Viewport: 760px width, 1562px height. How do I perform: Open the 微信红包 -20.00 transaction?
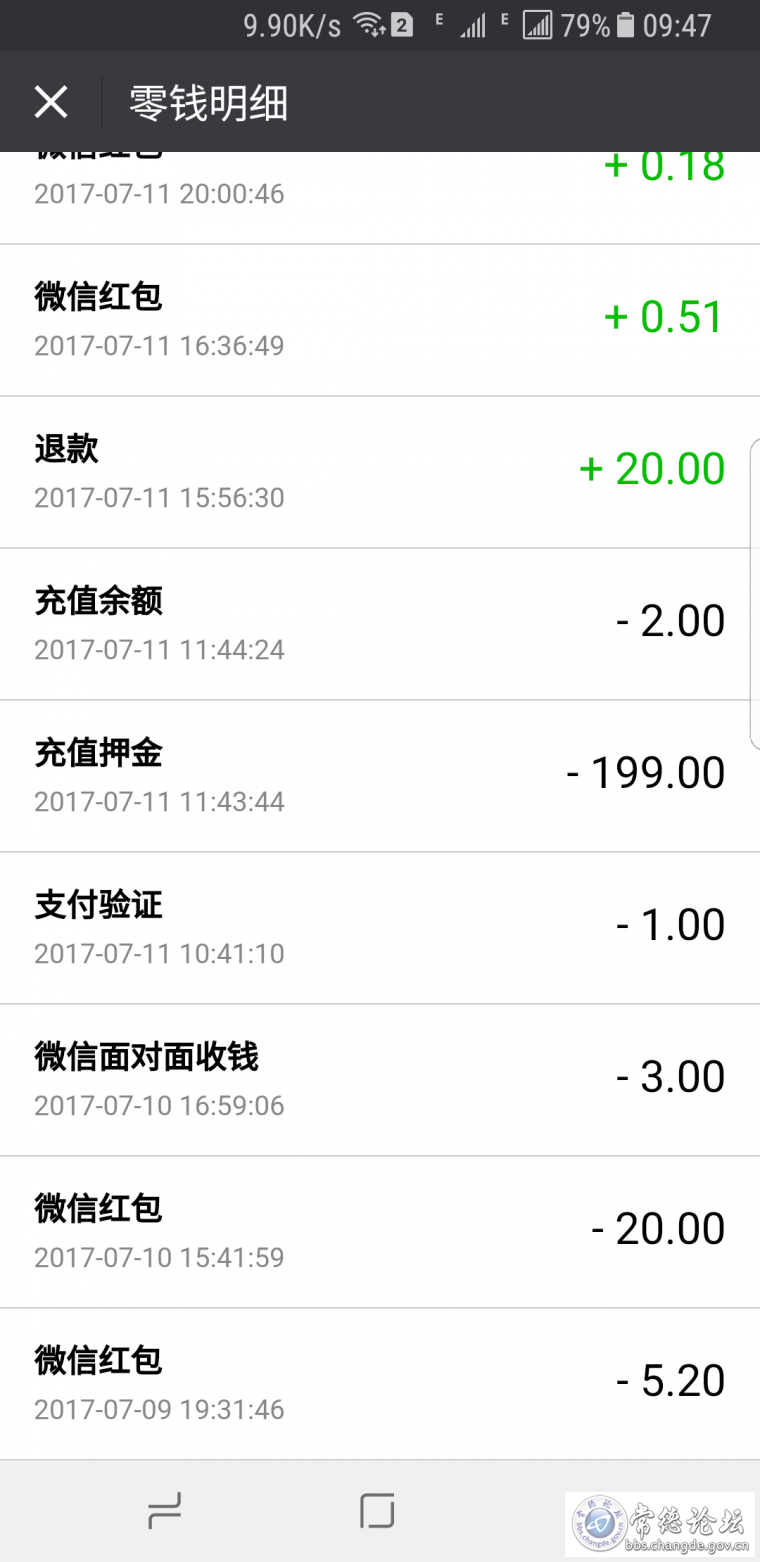tap(380, 1232)
